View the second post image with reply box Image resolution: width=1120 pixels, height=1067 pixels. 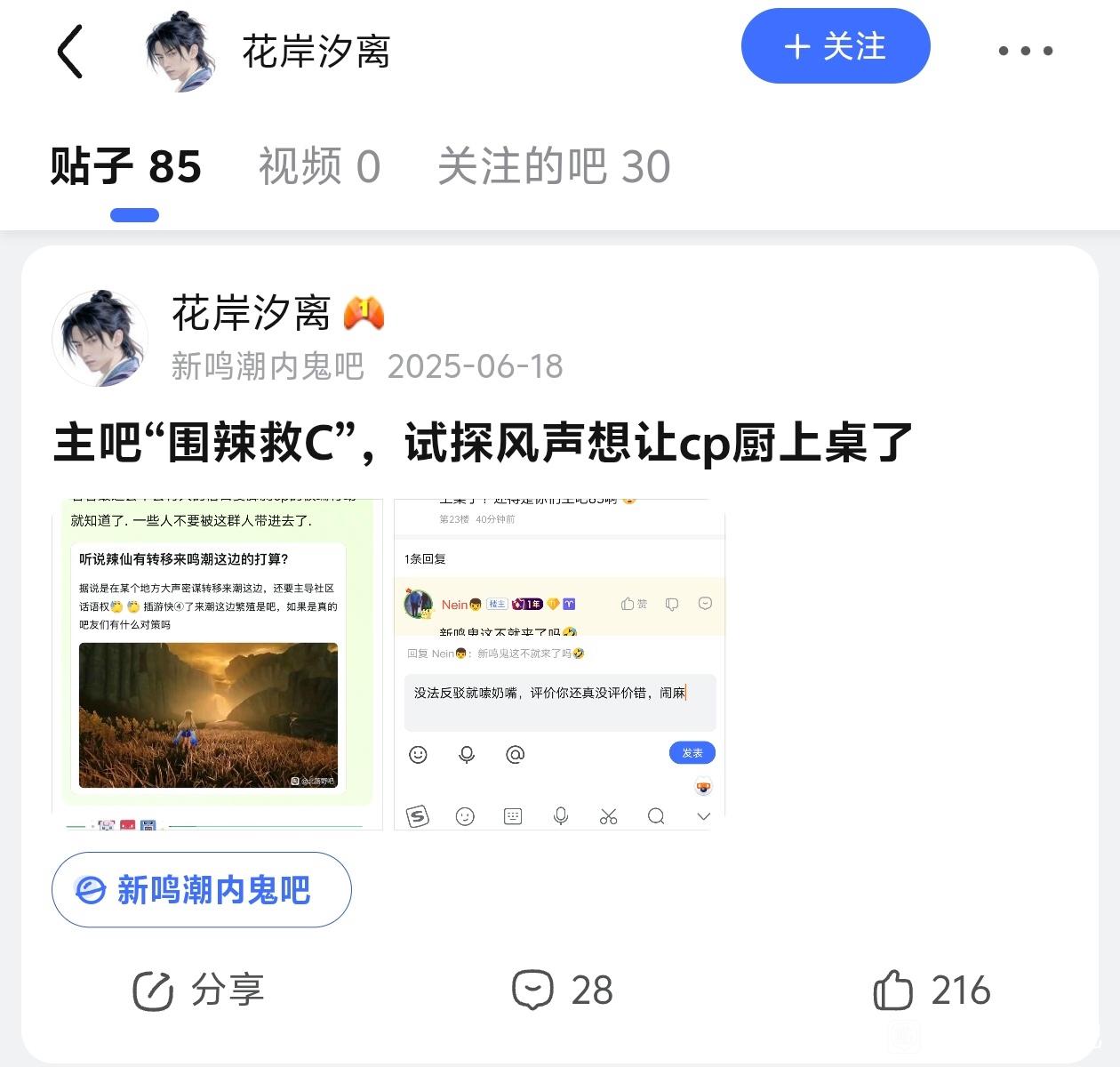point(559,664)
